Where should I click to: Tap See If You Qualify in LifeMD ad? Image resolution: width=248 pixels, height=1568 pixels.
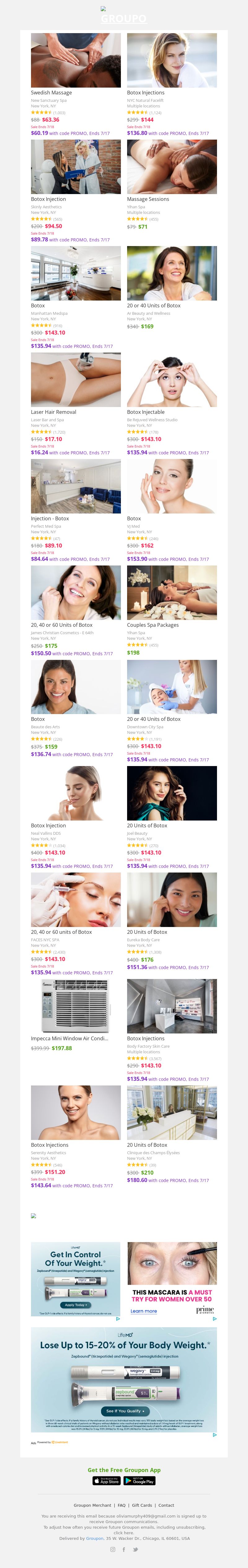[x=124, y=1410]
